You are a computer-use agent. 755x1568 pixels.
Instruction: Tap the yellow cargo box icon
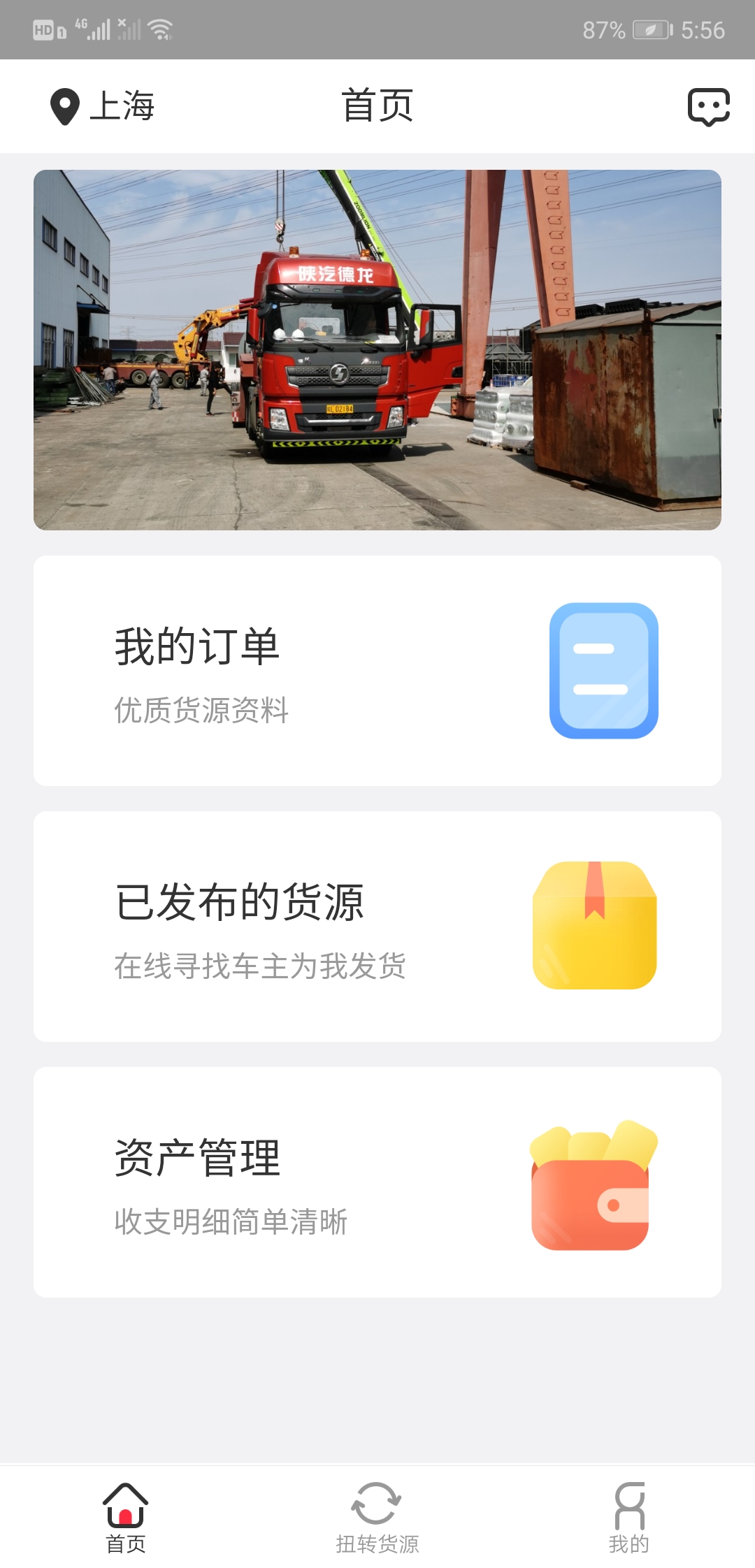pos(596,924)
